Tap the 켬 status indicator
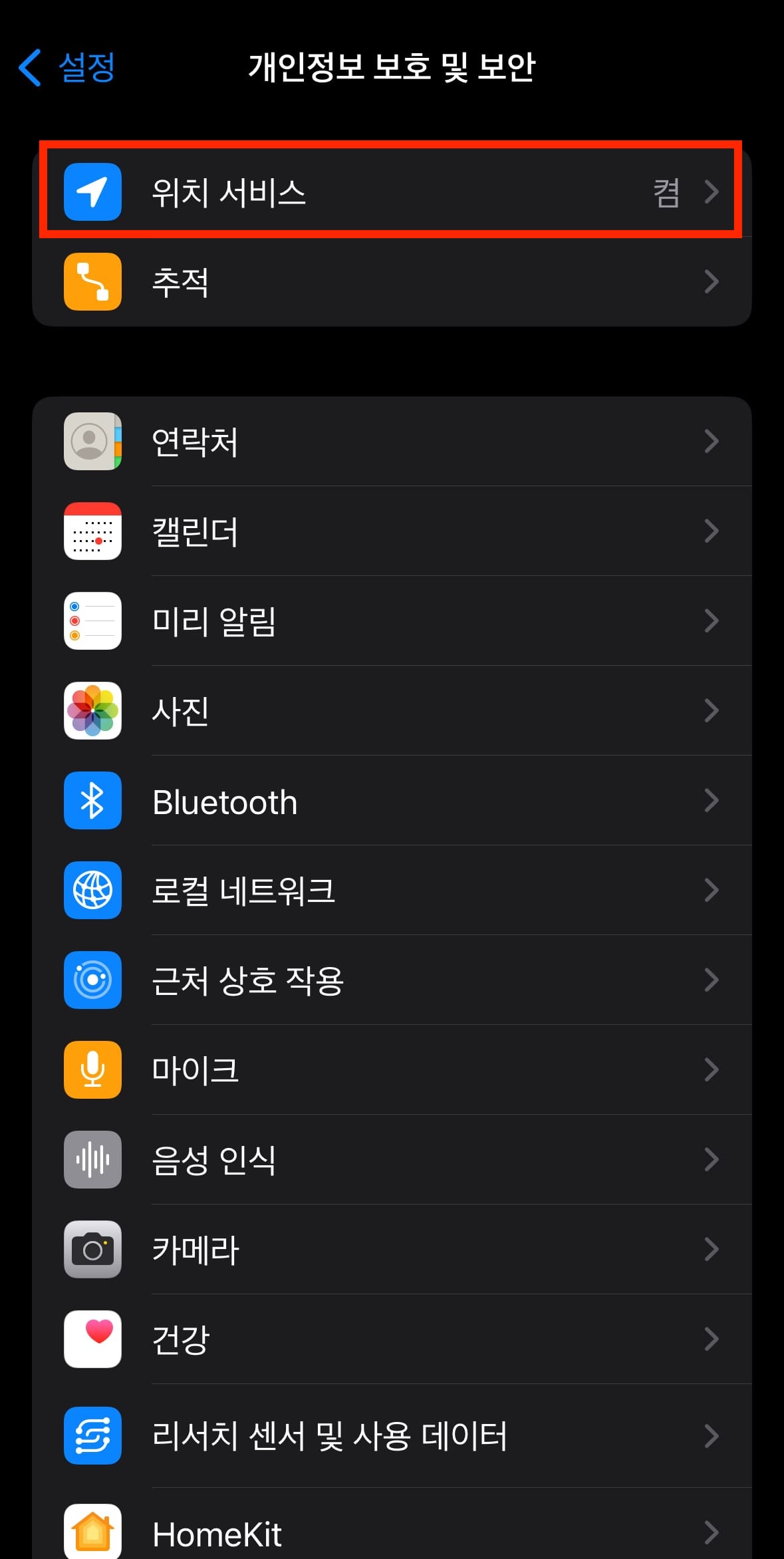The width and height of the screenshot is (784, 1559). coord(666,193)
